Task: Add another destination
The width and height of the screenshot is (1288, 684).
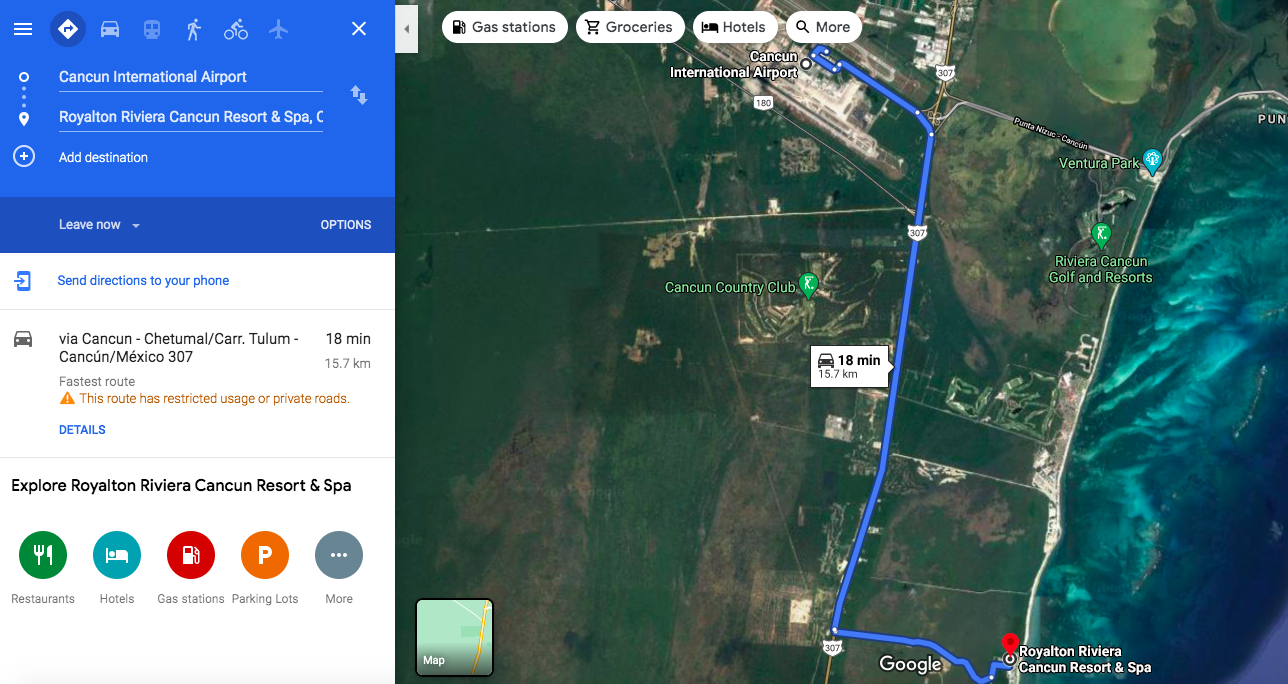Action: click(x=103, y=157)
